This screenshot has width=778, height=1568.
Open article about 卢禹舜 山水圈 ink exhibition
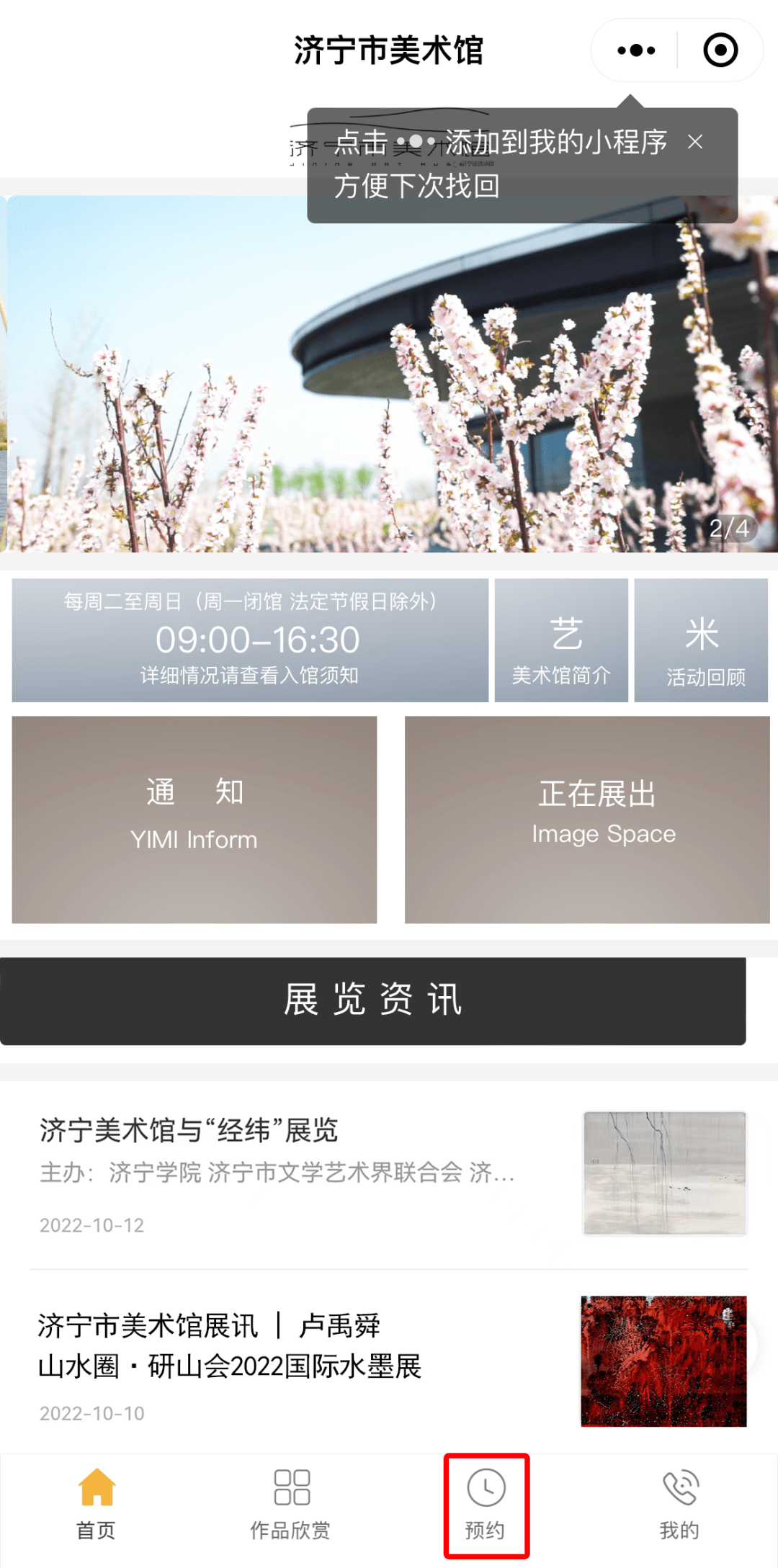(x=288, y=1361)
